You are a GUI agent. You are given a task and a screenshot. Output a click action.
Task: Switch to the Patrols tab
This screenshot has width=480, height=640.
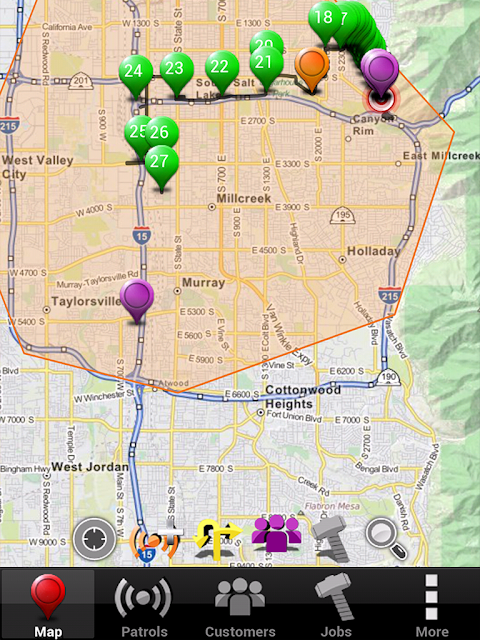144,605
